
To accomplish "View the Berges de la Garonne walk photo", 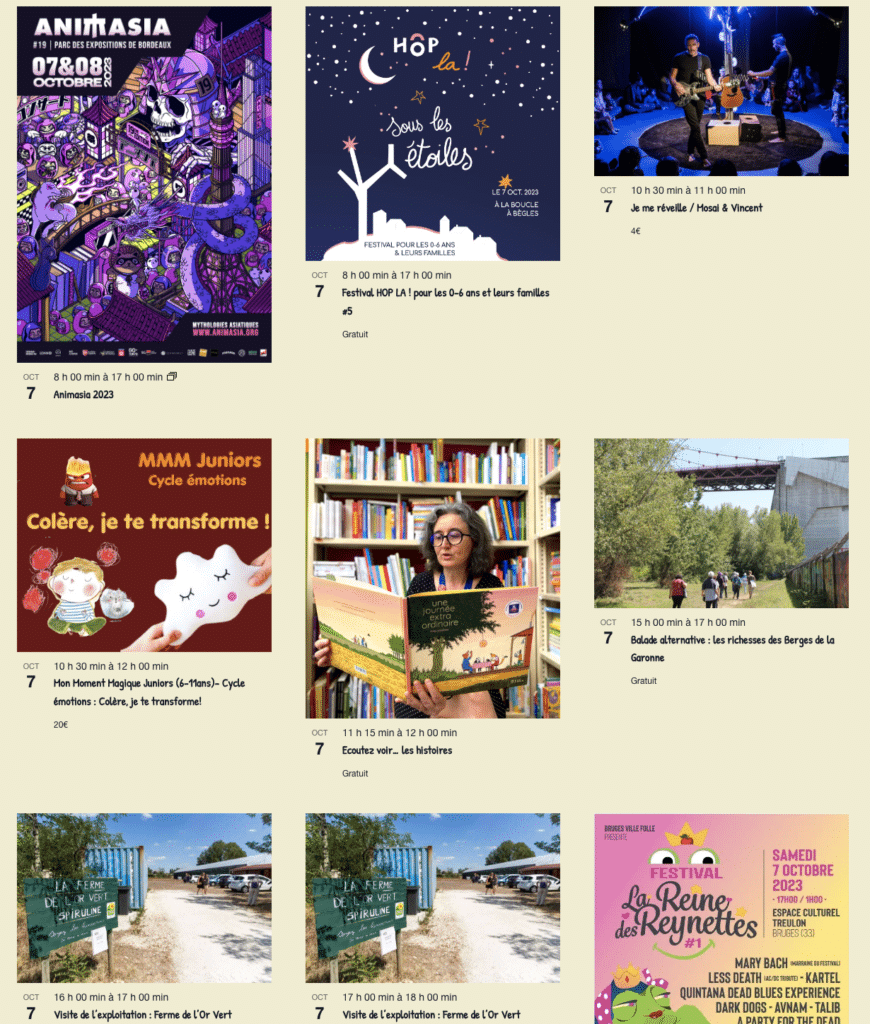I will click(x=721, y=523).
